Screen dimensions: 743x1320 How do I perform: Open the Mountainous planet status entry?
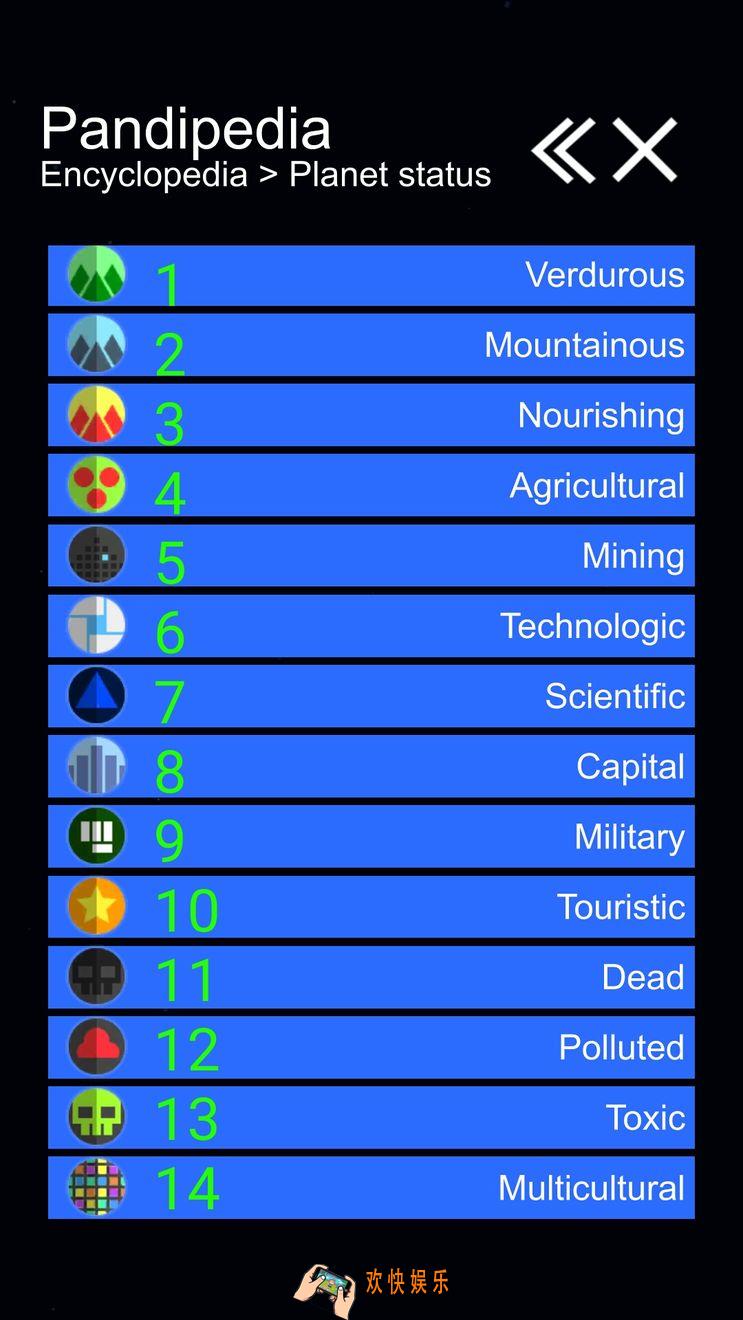pyautogui.click(x=371, y=345)
